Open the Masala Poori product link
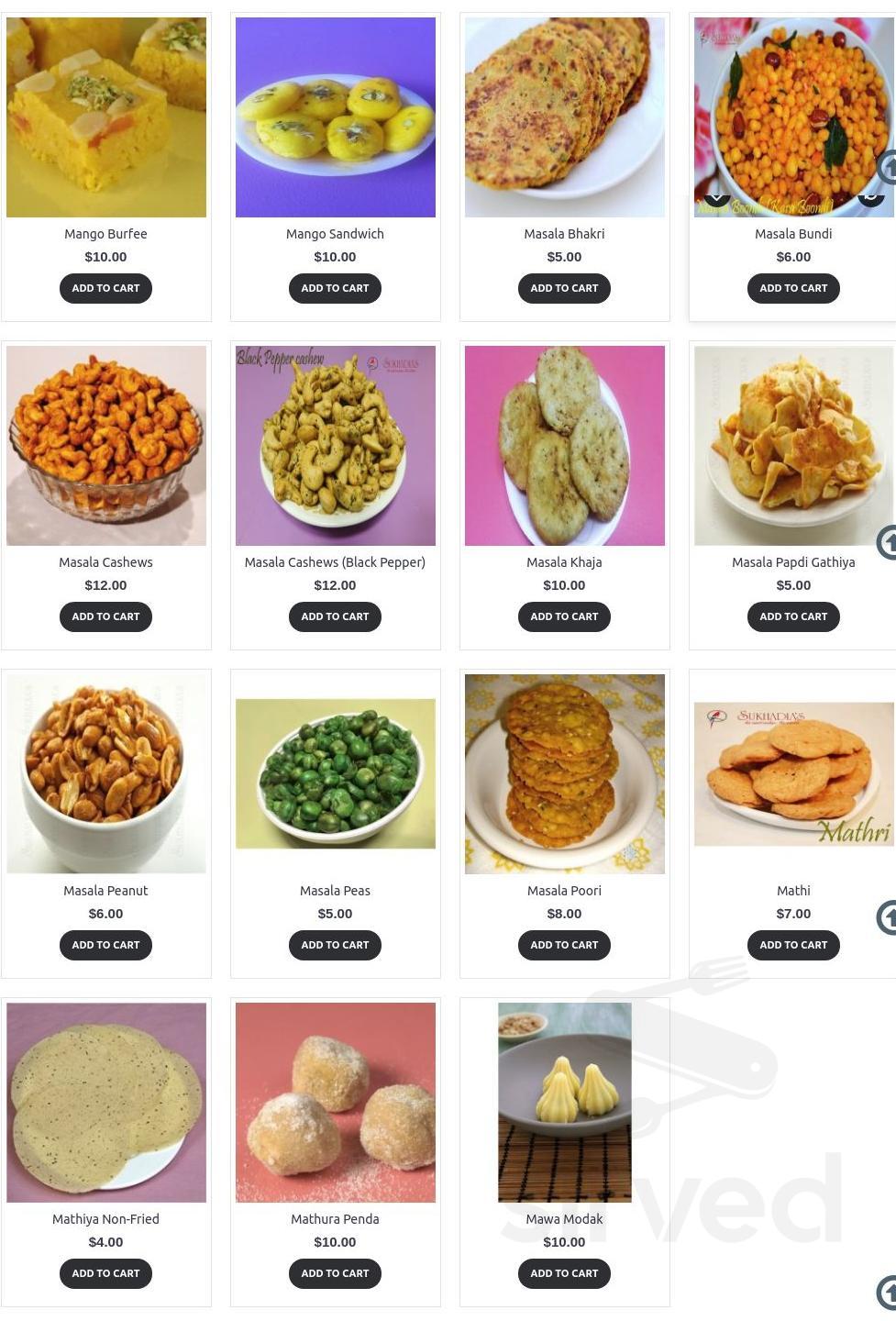 point(564,890)
